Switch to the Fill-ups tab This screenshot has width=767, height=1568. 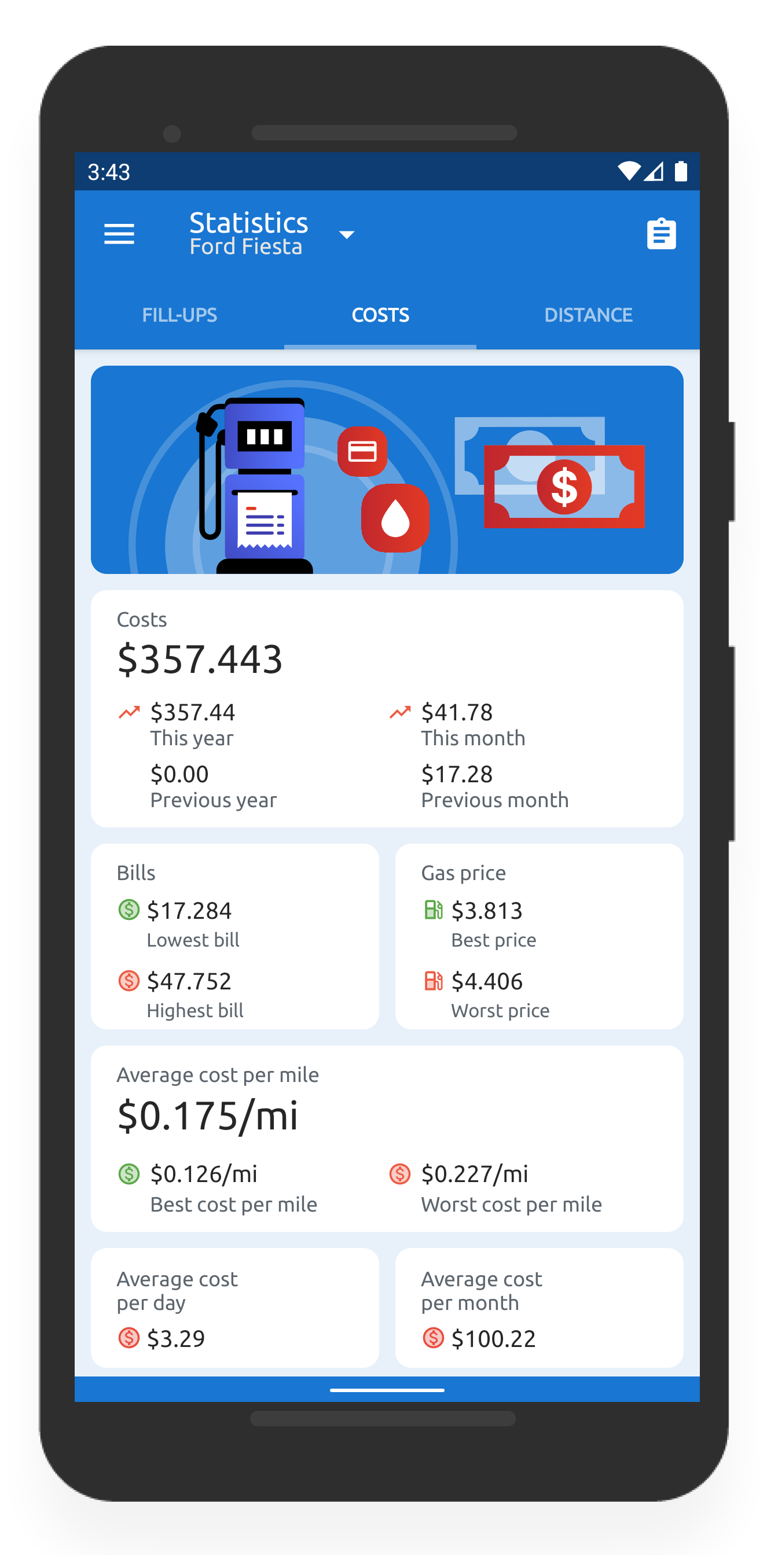[x=179, y=315]
